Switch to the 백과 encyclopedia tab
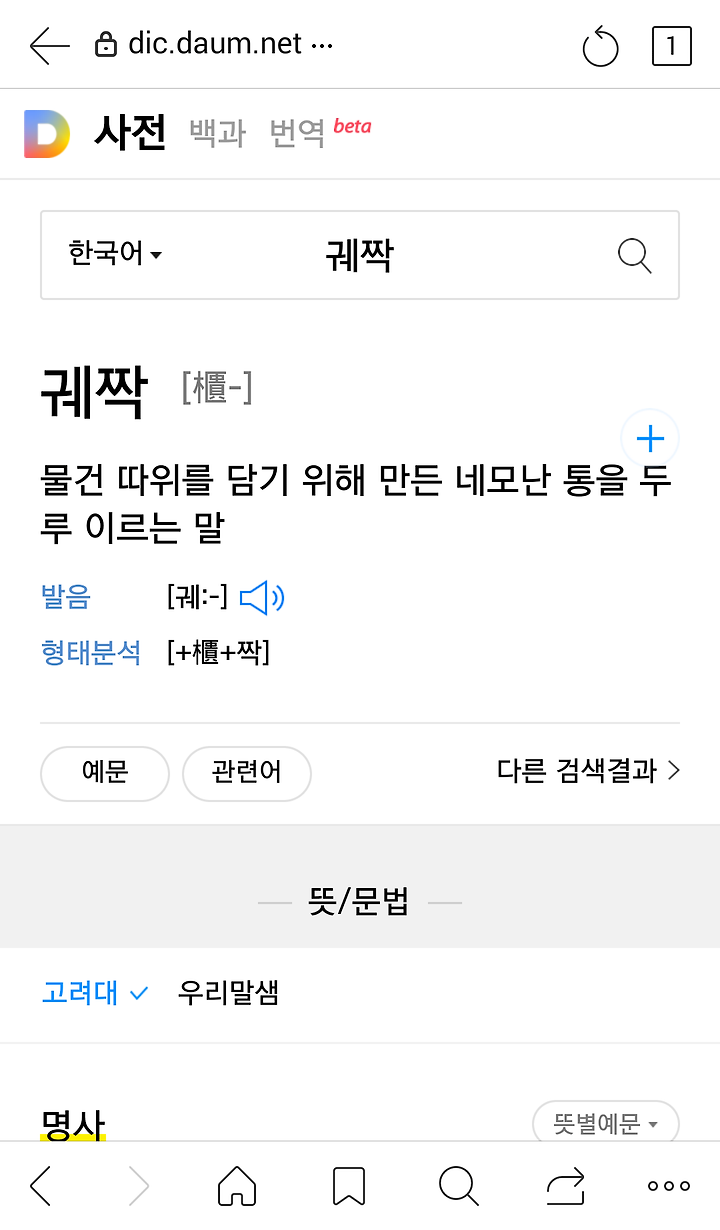 217,133
